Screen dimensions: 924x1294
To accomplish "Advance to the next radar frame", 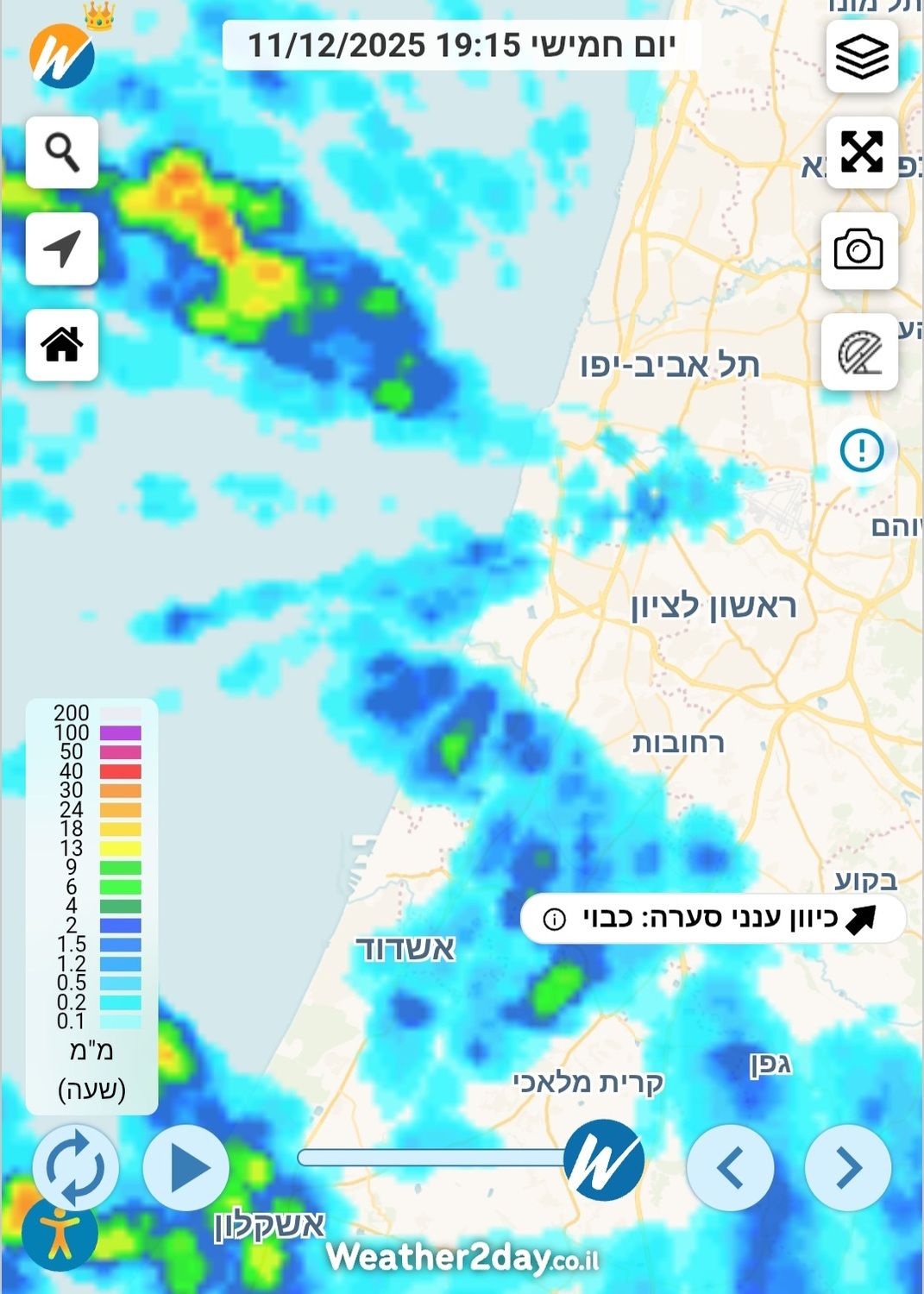I will pyautogui.click(x=848, y=1168).
